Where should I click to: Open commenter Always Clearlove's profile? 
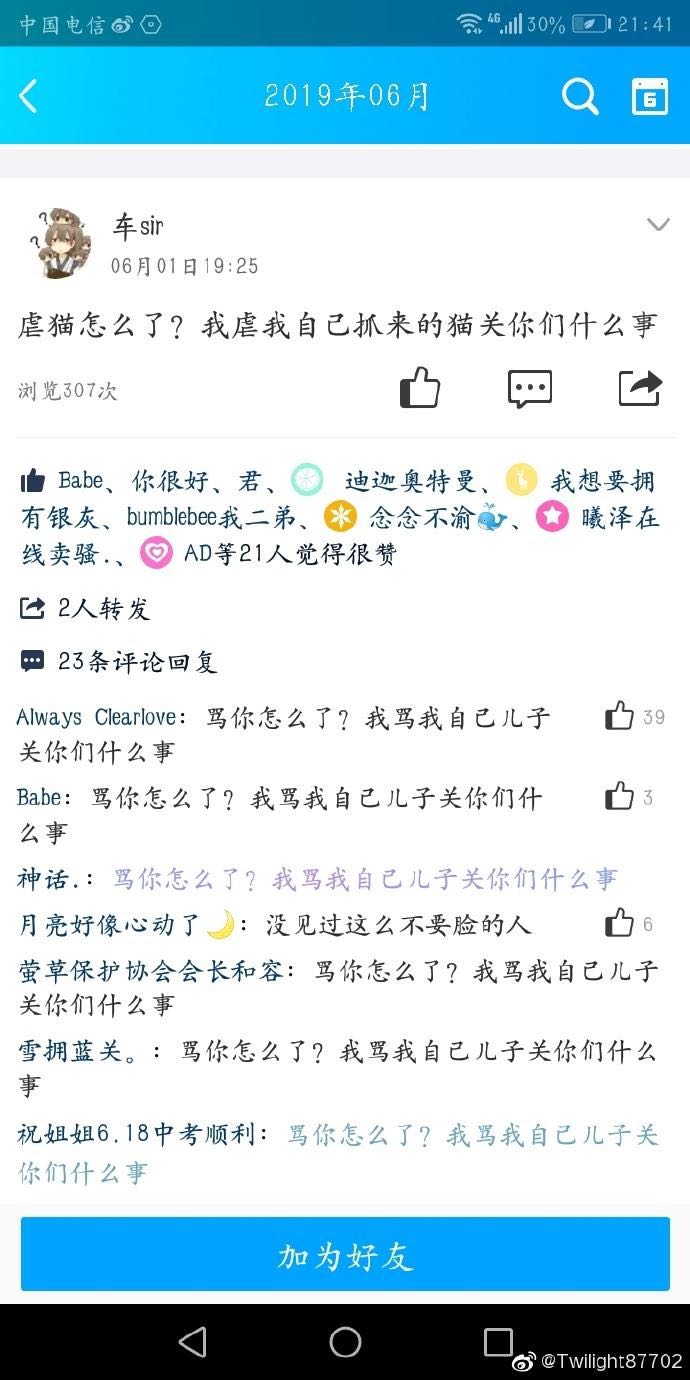point(97,718)
